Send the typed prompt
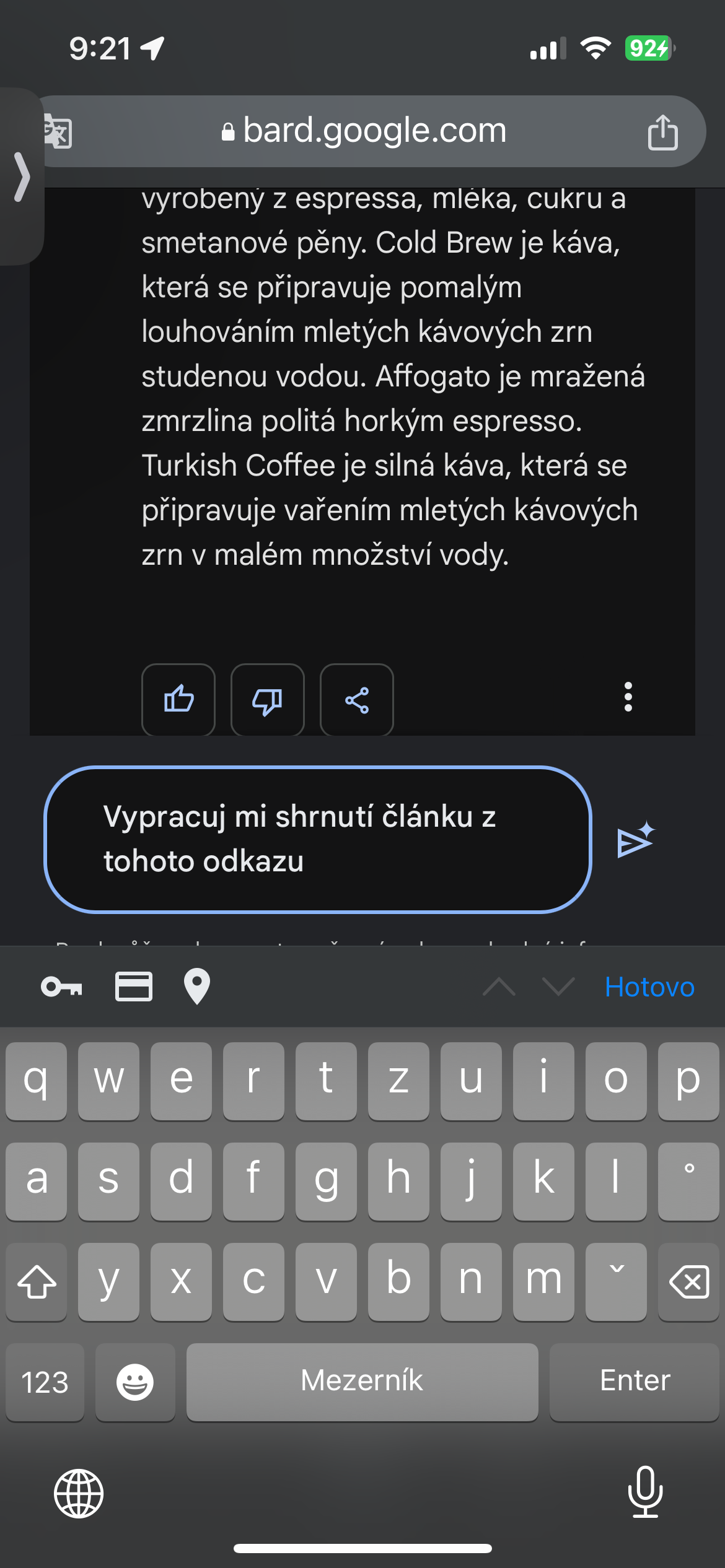The width and height of the screenshot is (725, 1568). tap(636, 841)
